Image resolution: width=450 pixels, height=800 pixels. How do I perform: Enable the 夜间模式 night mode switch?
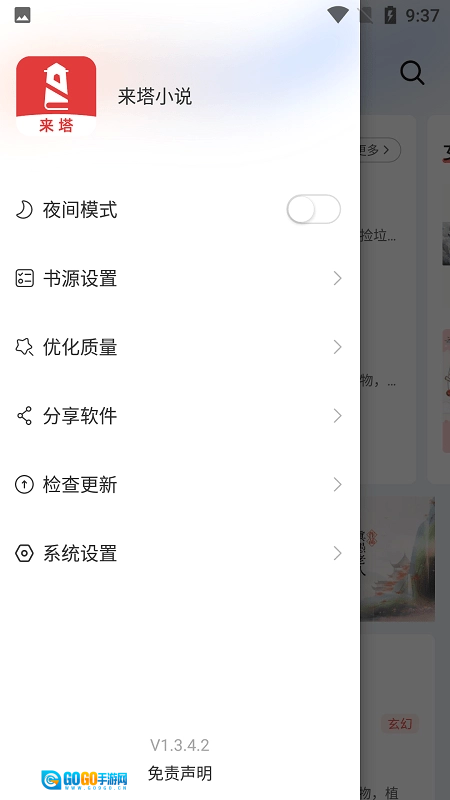tap(313, 209)
